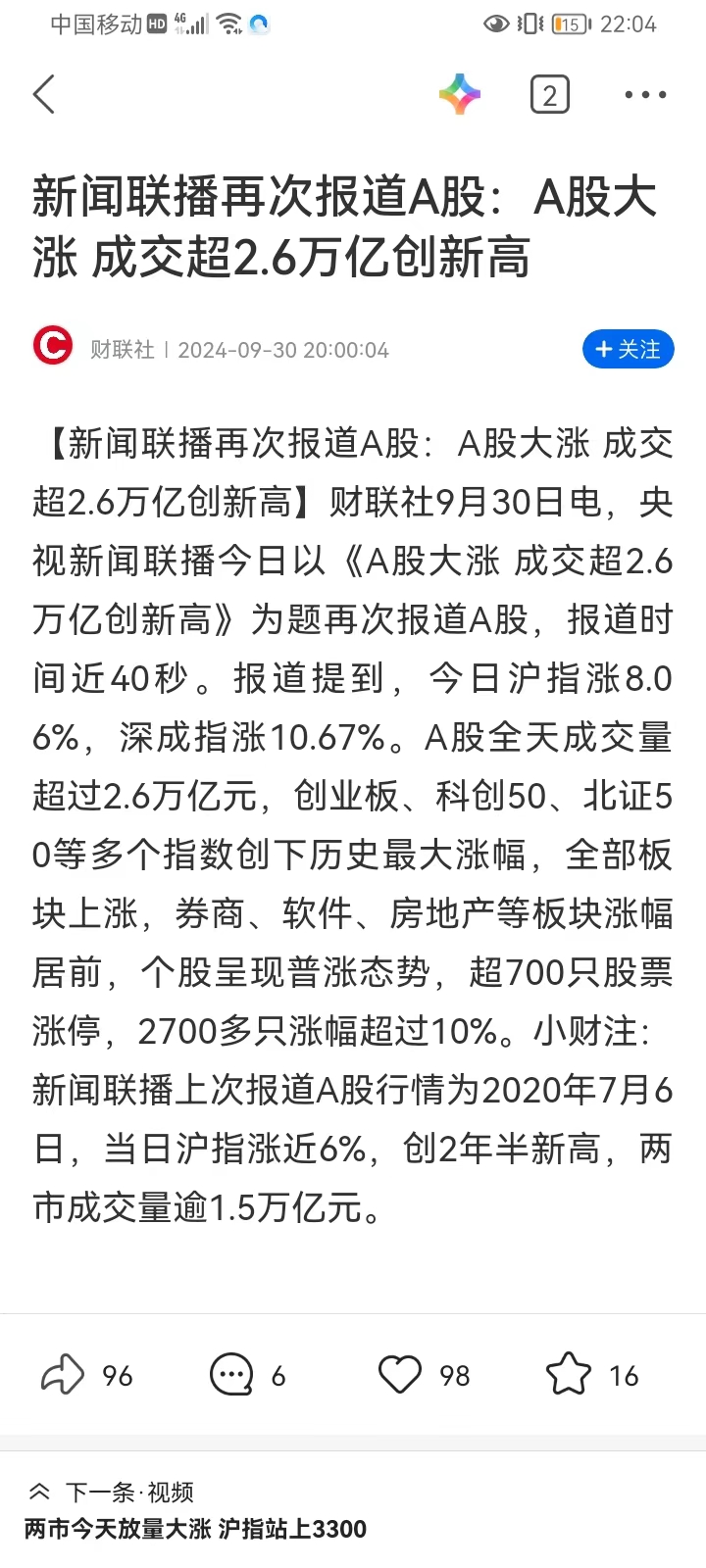Open the three-dot overflow menu
This screenshot has width=706, height=1568.
pos(644,95)
